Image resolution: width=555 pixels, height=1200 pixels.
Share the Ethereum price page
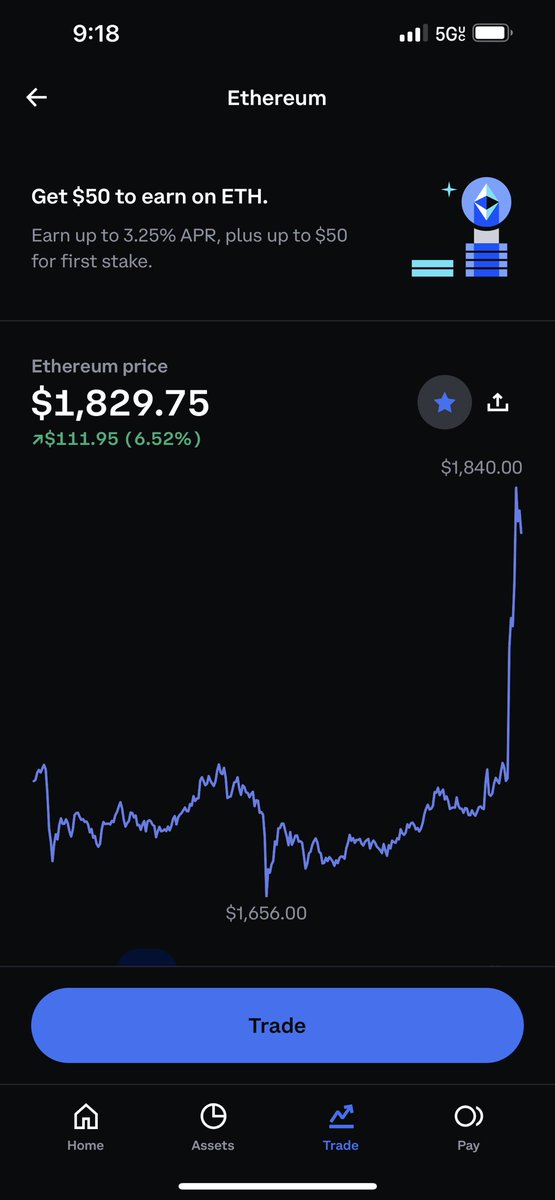tap(498, 403)
